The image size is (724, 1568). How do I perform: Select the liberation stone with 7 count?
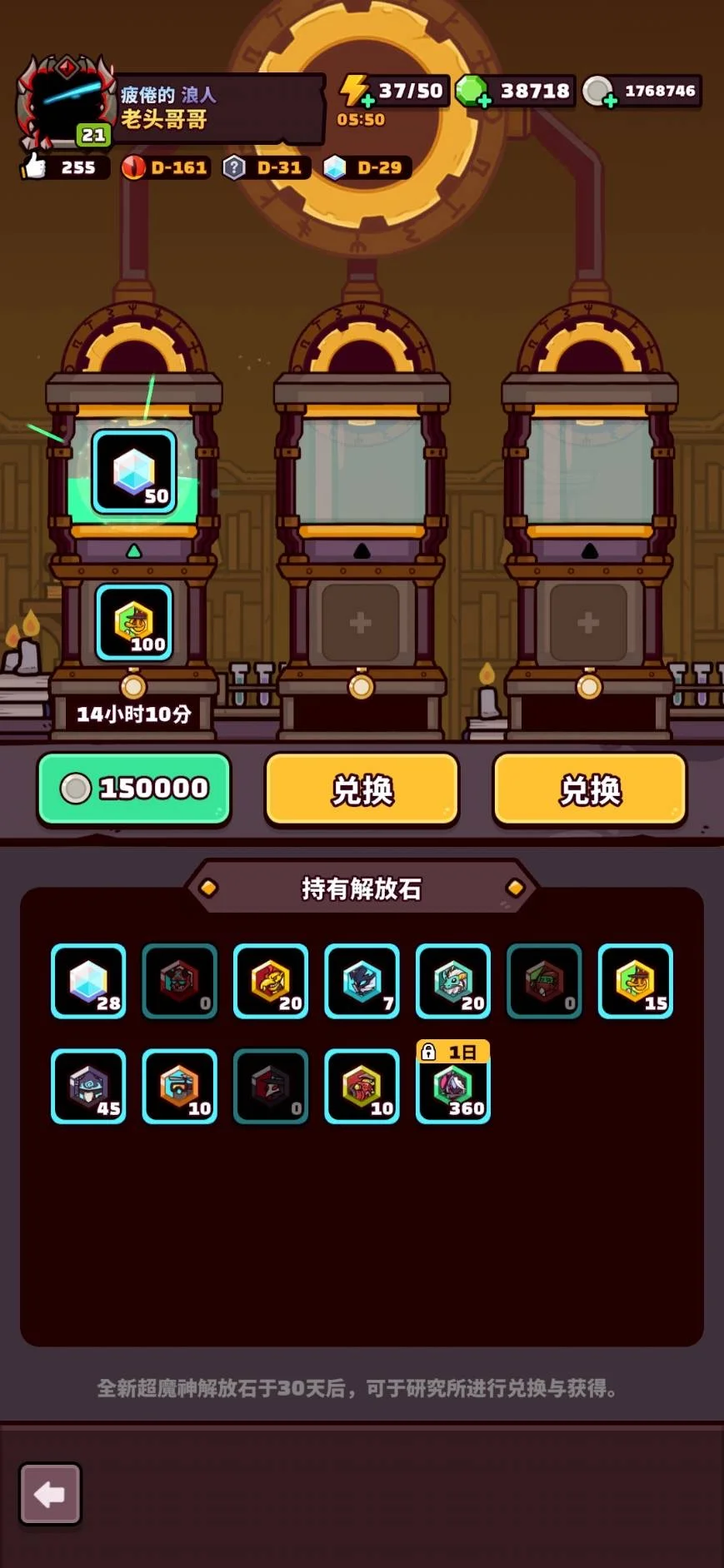[362, 981]
